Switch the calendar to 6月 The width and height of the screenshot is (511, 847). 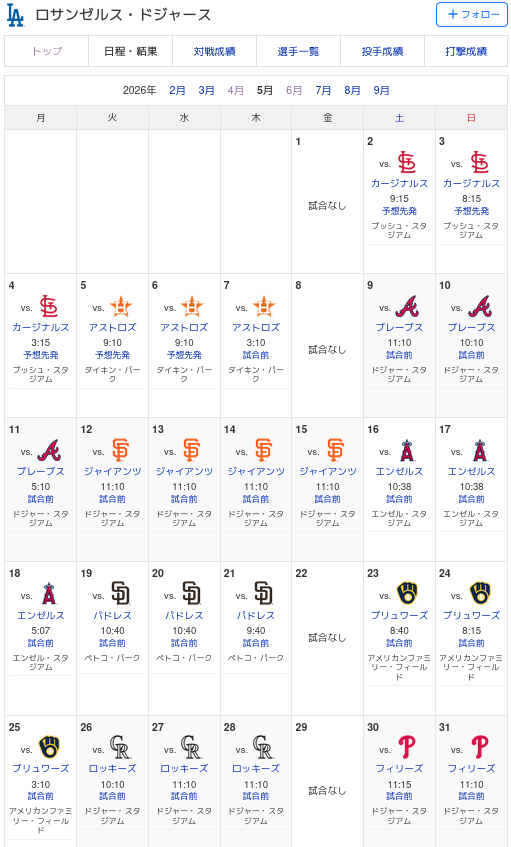(294, 90)
